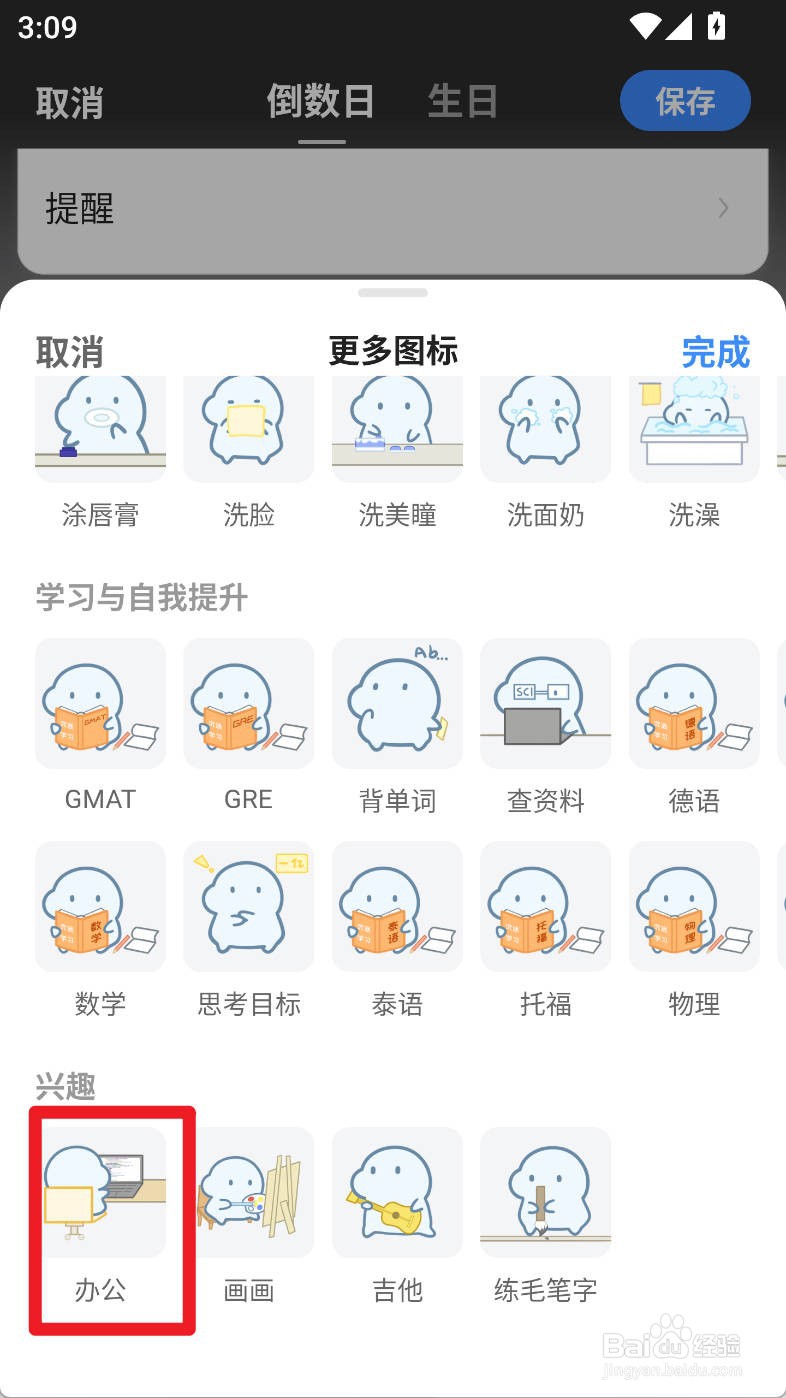
Task: Cancel the 更多图标 icon picker sheet
Action: coord(69,352)
